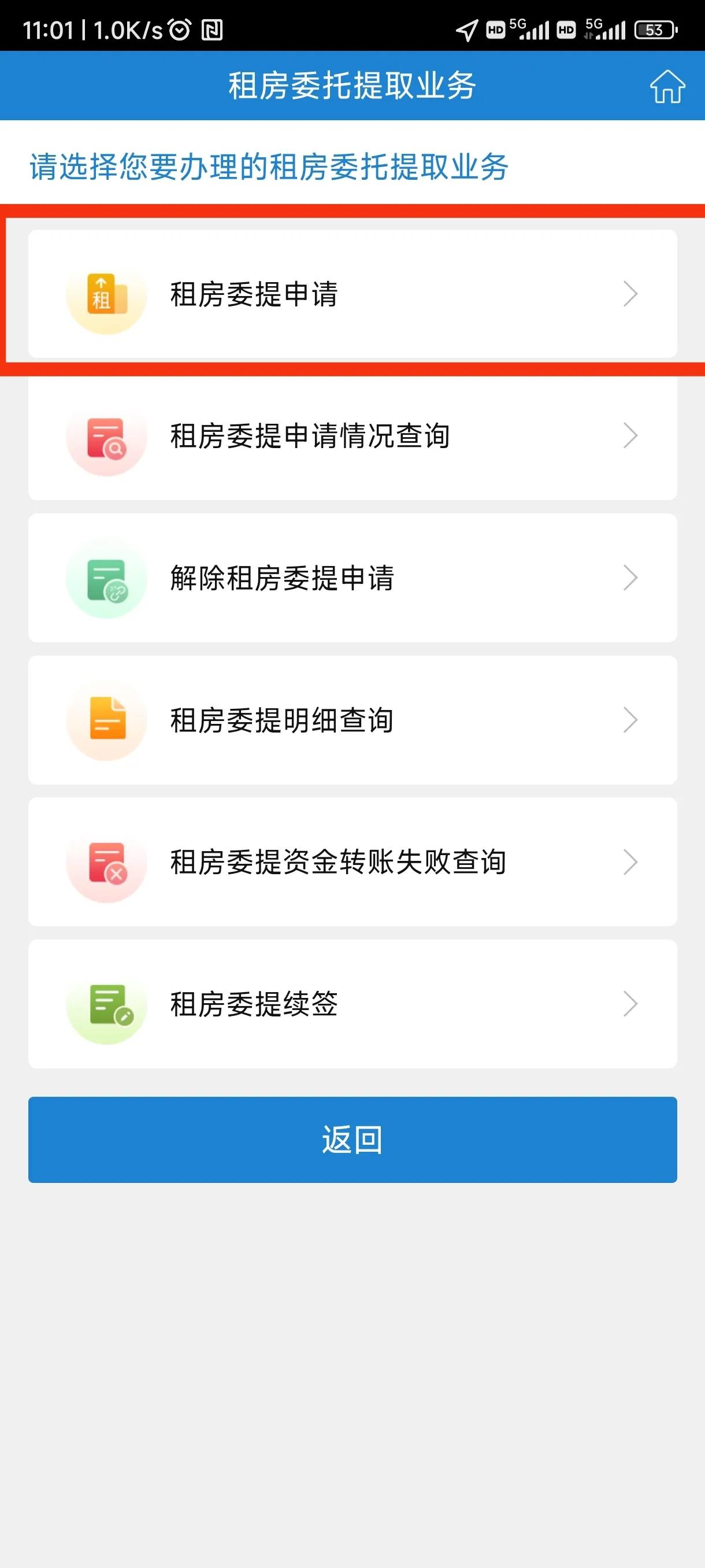Expand the chevron beside 解除租房委提申请
This screenshot has width=705, height=1568.
tap(631, 578)
